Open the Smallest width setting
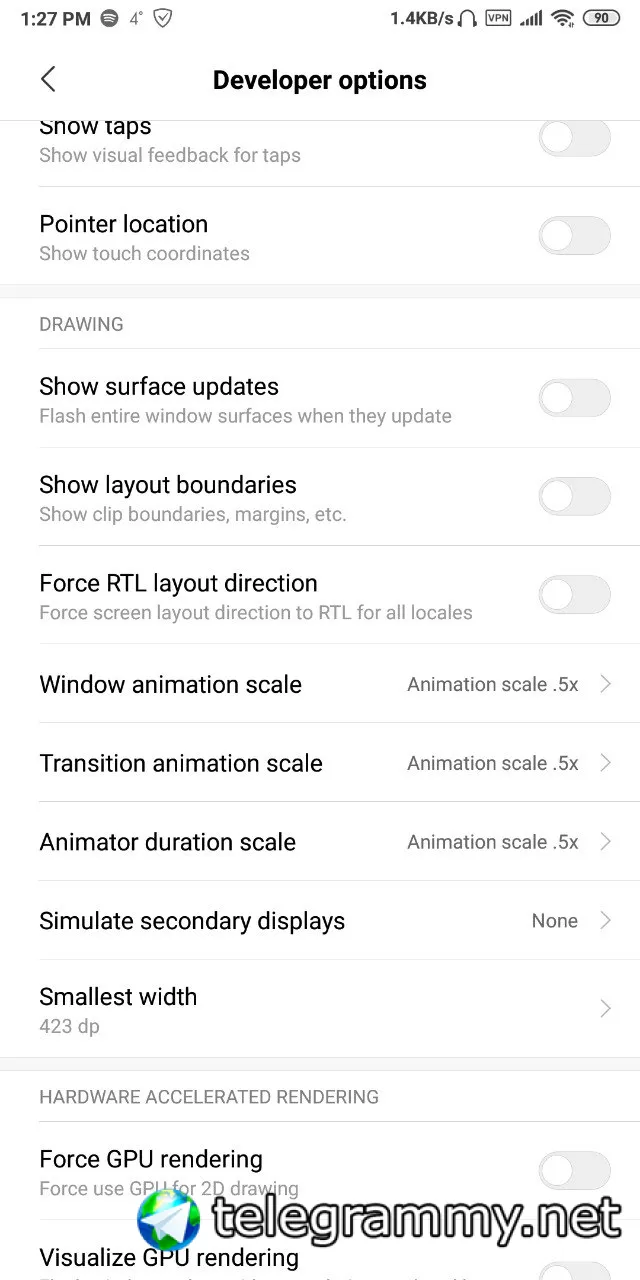640x1280 pixels. click(x=320, y=1009)
